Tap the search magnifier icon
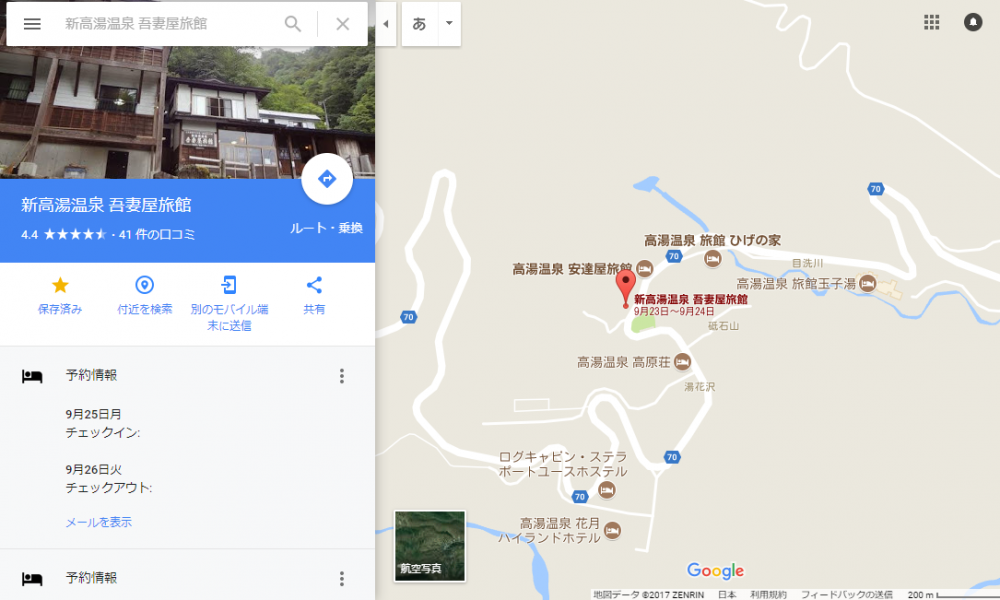1000x600 pixels. pos(293,24)
